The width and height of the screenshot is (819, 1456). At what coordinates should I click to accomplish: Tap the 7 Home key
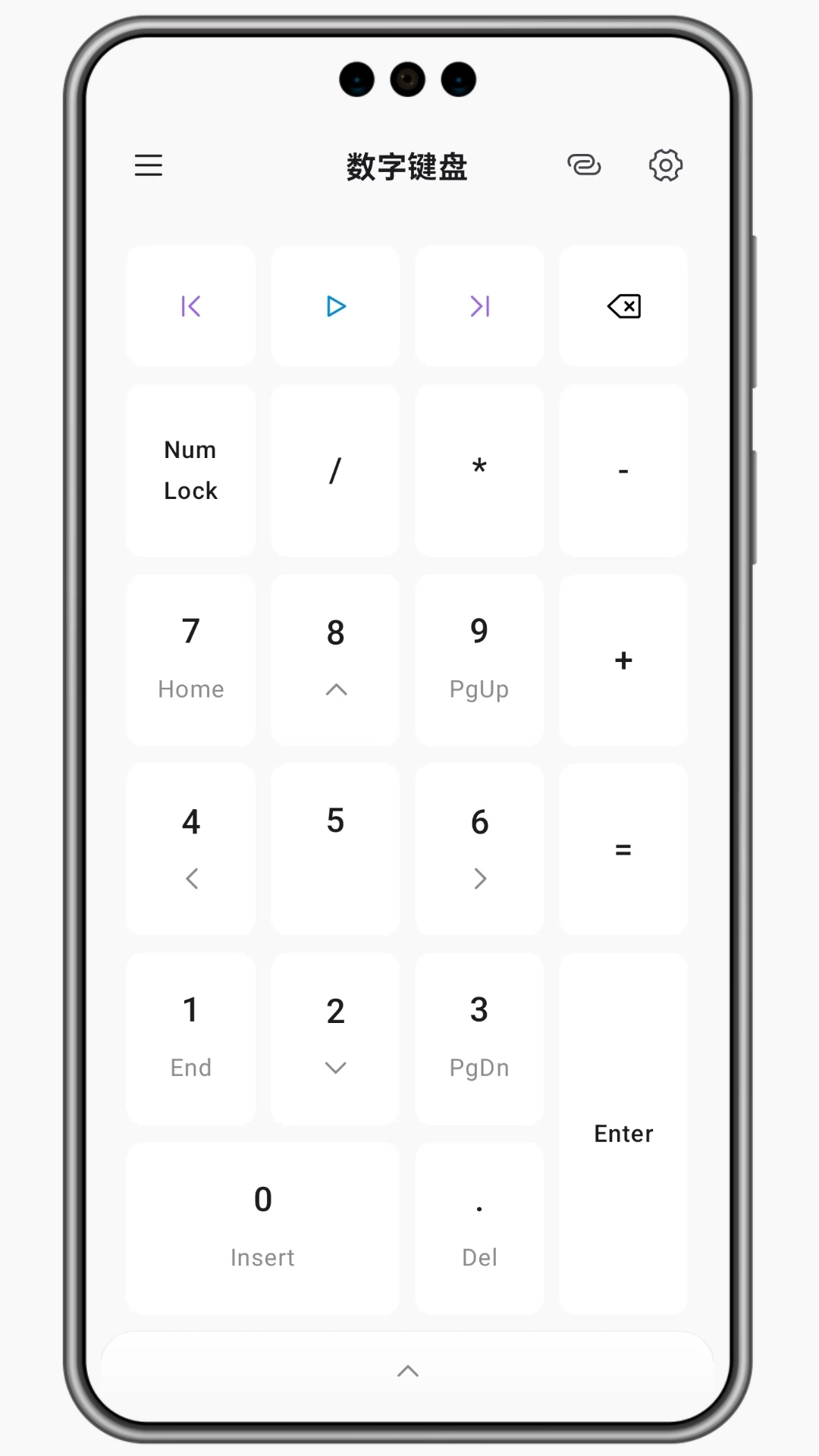coord(191,660)
